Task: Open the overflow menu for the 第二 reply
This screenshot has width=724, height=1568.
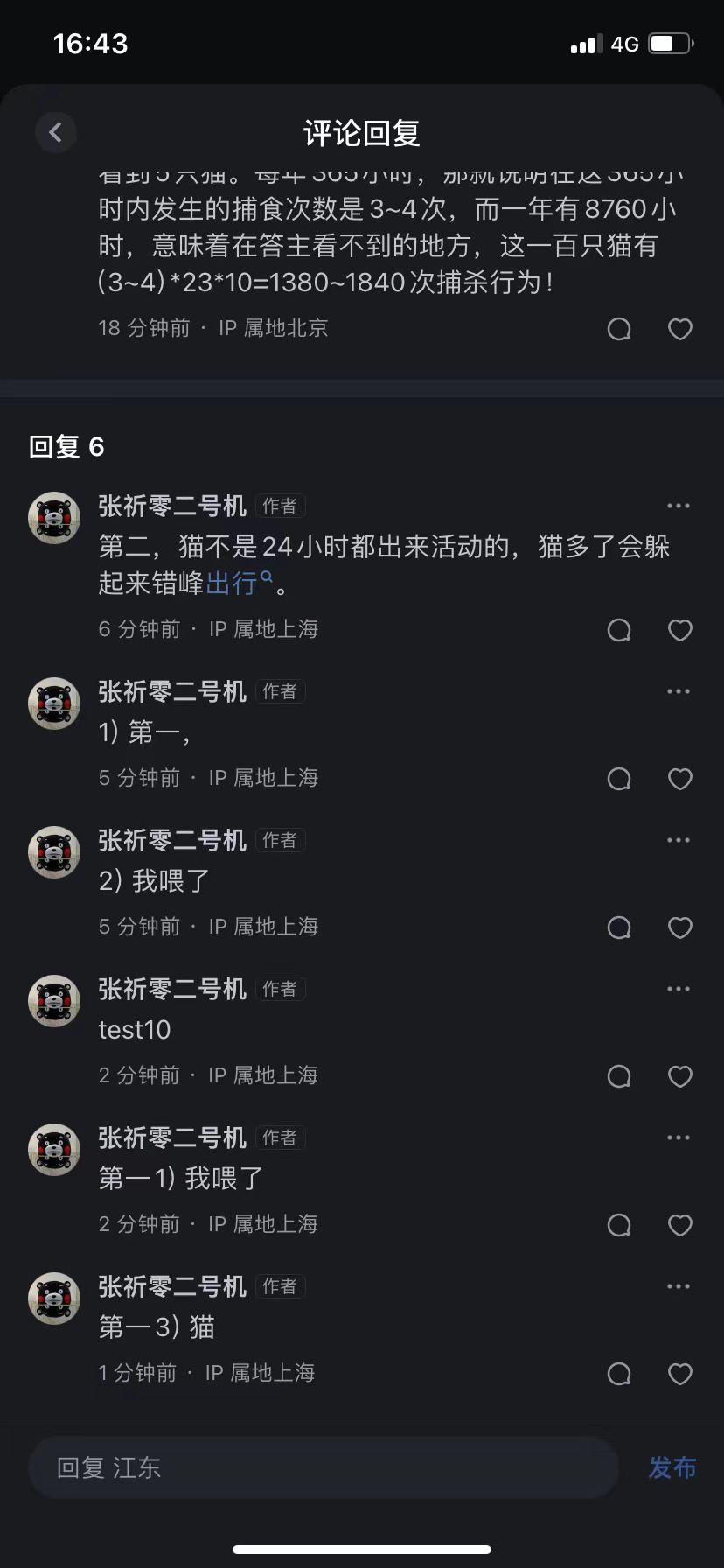Action: [x=679, y=506]
